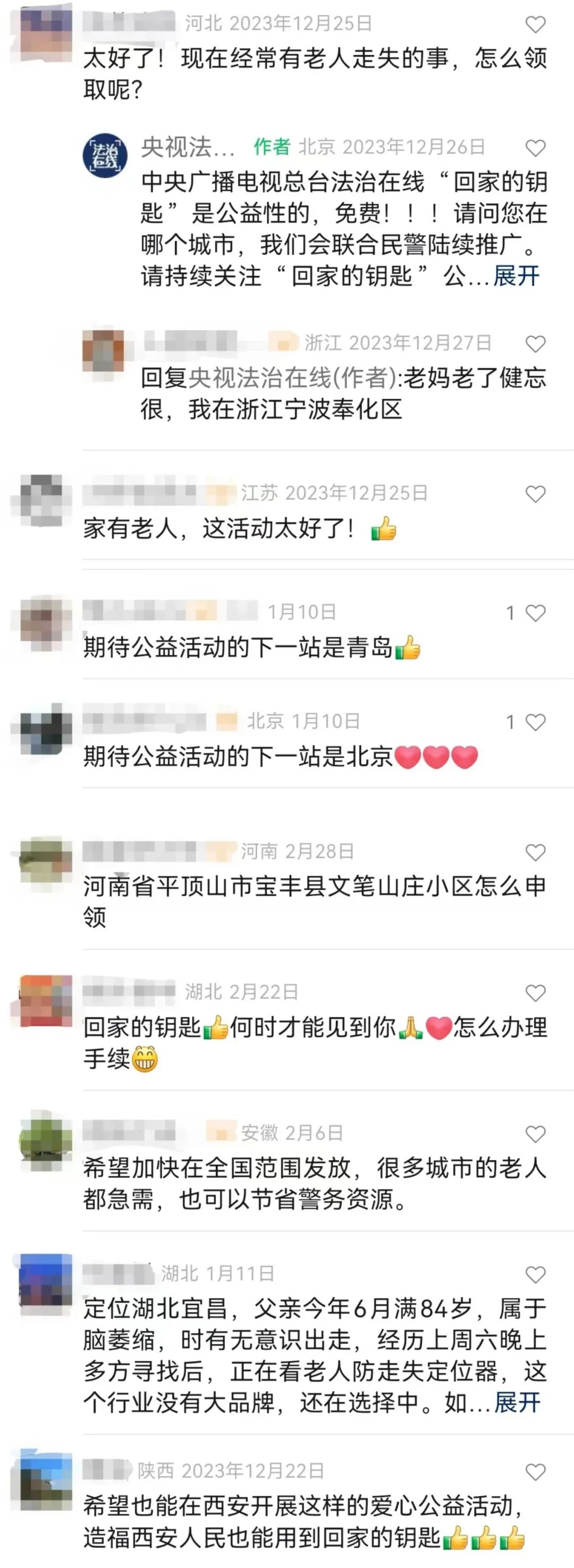The height and width of the screenshot is (1568, 574).
Task: Expand the full 湖北宜昌 comment text
Action: tap(516, 1403)
